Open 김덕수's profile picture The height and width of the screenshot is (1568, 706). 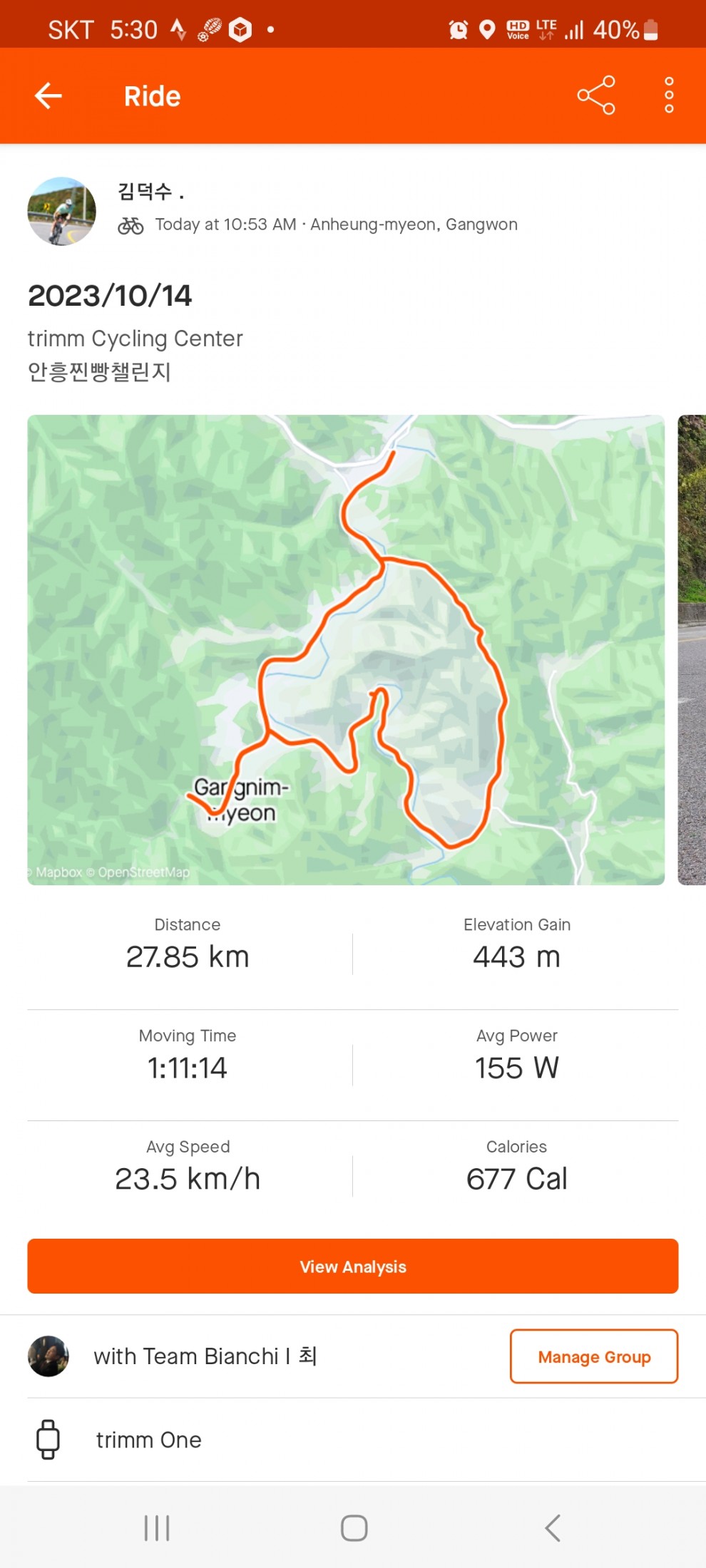[x=62, y=212]
